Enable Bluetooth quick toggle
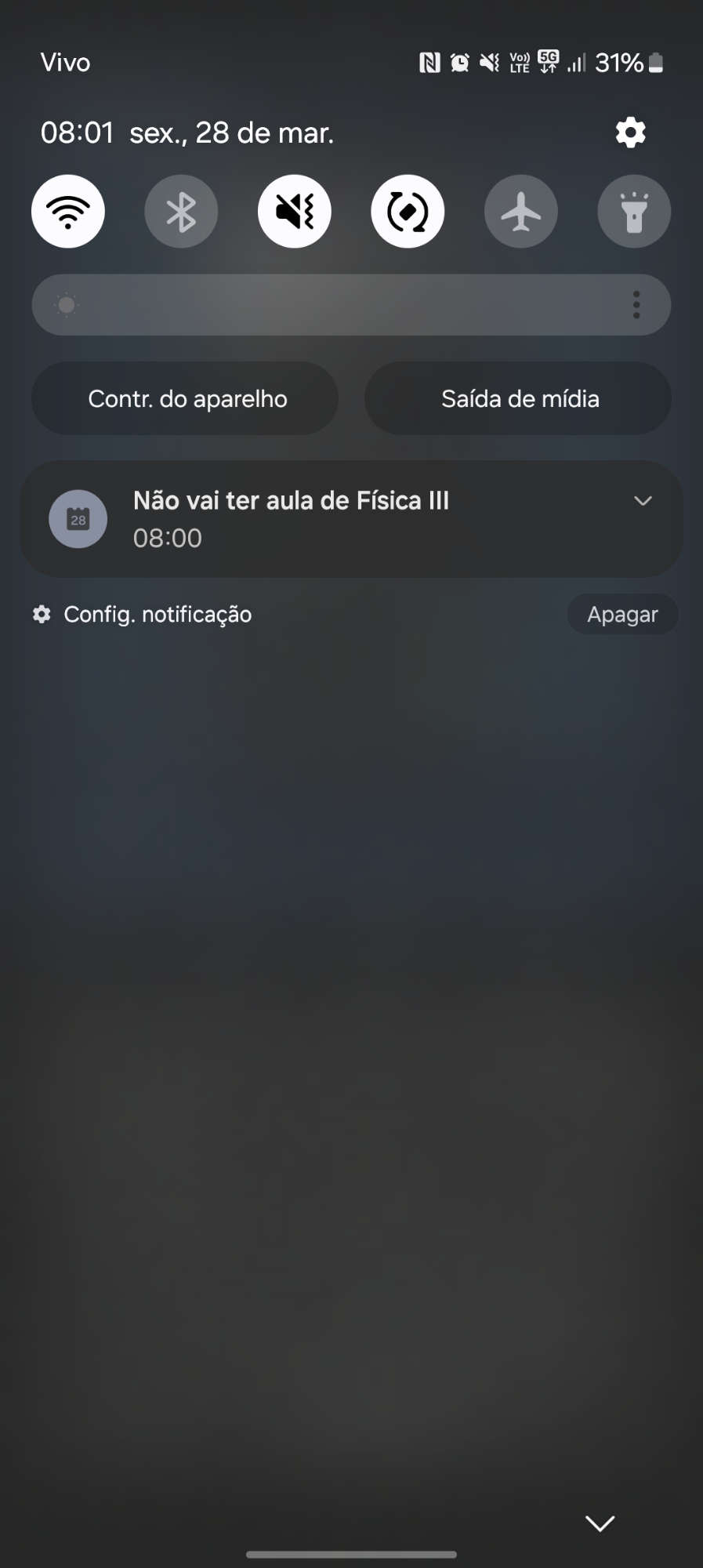 tap(181, 212)
